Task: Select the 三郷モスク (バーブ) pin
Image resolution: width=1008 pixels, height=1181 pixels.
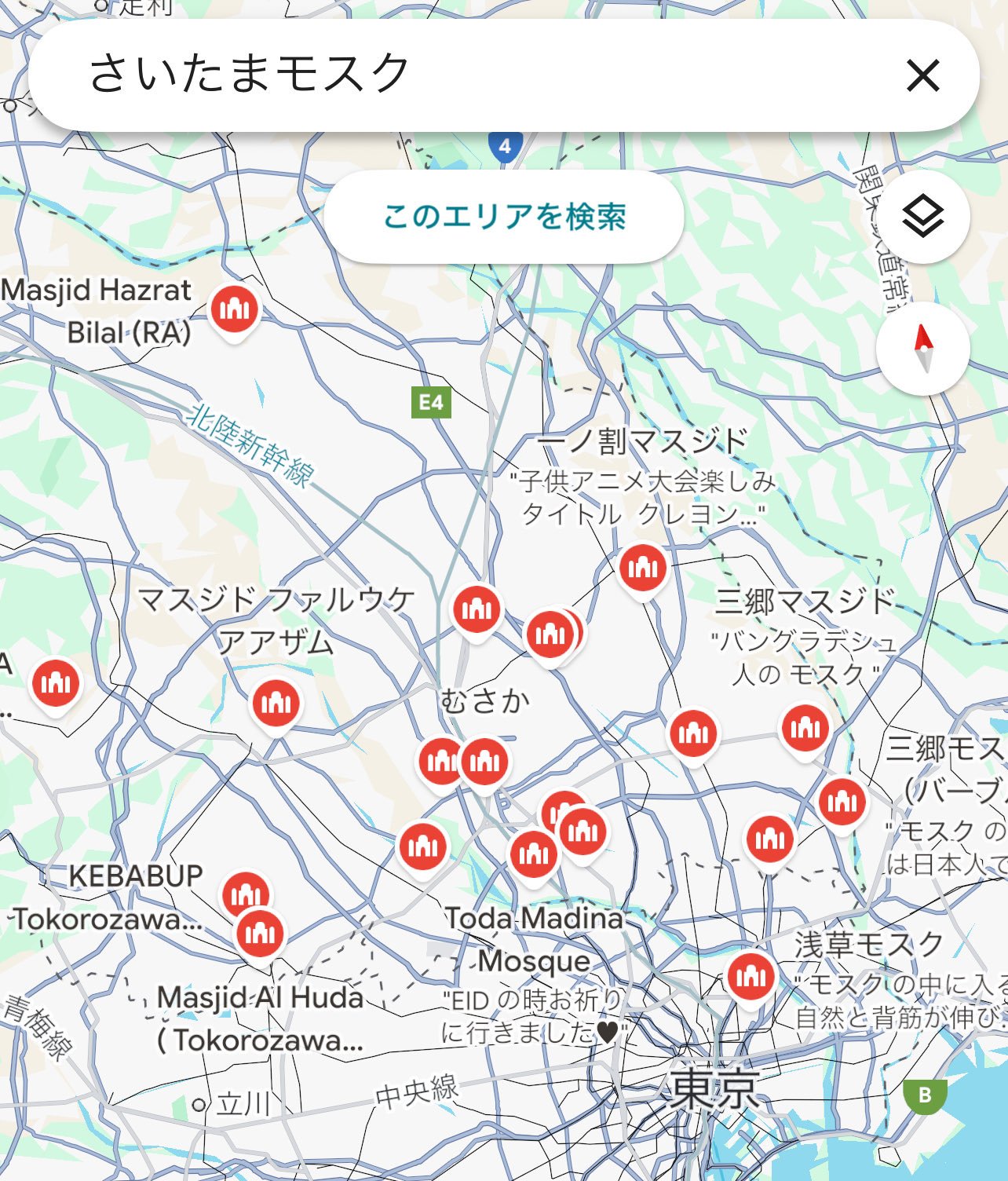Action: (842, 802)
